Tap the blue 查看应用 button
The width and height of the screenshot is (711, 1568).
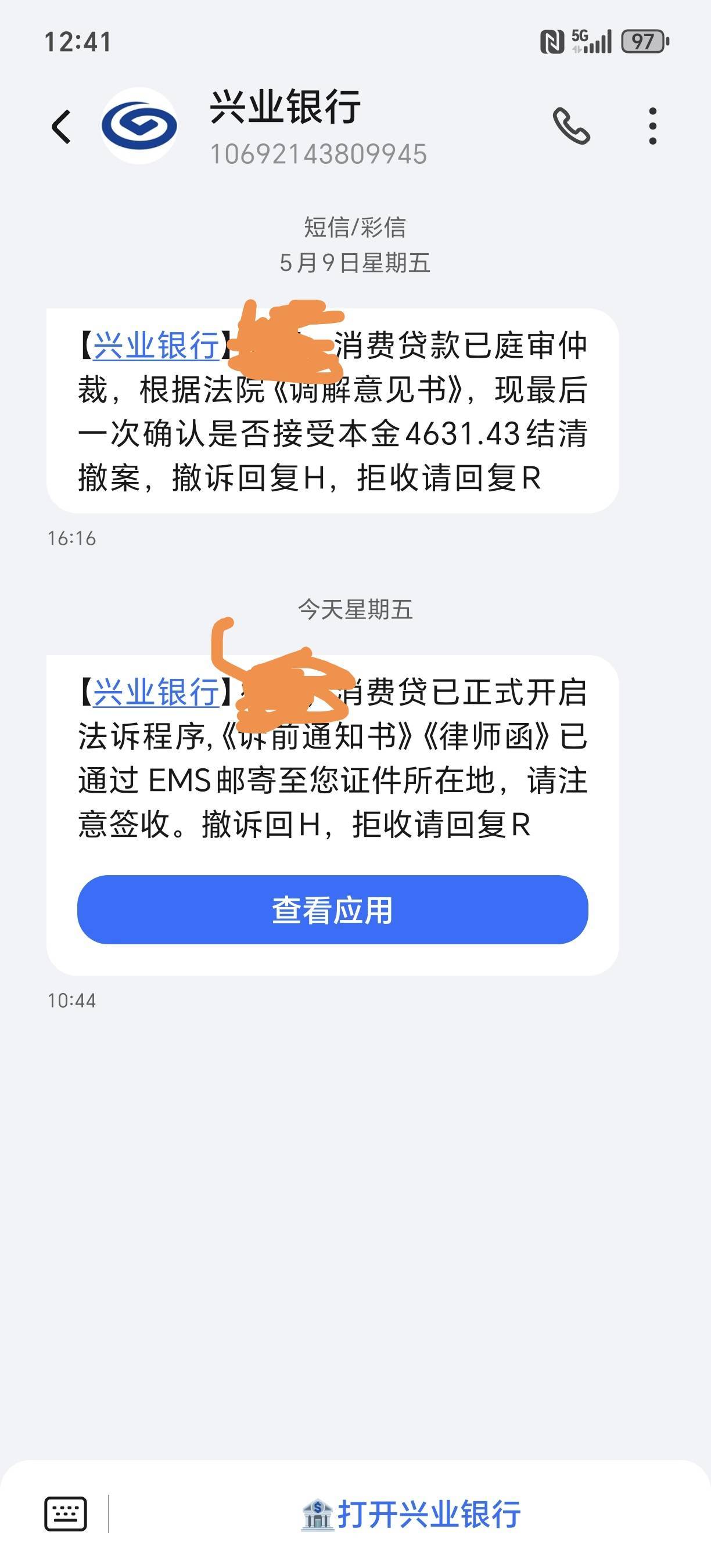click(332, 909)
